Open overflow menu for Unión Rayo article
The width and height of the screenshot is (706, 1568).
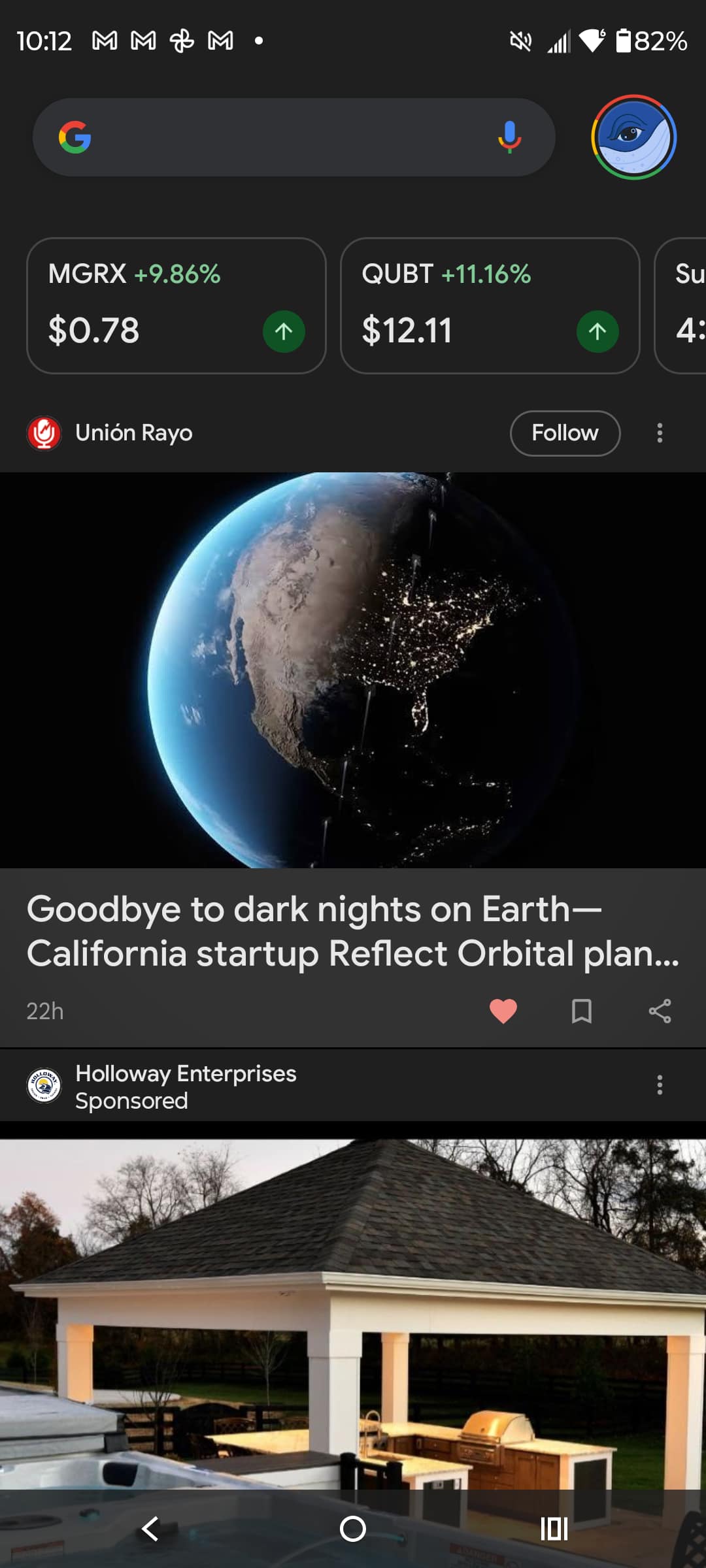660,433
